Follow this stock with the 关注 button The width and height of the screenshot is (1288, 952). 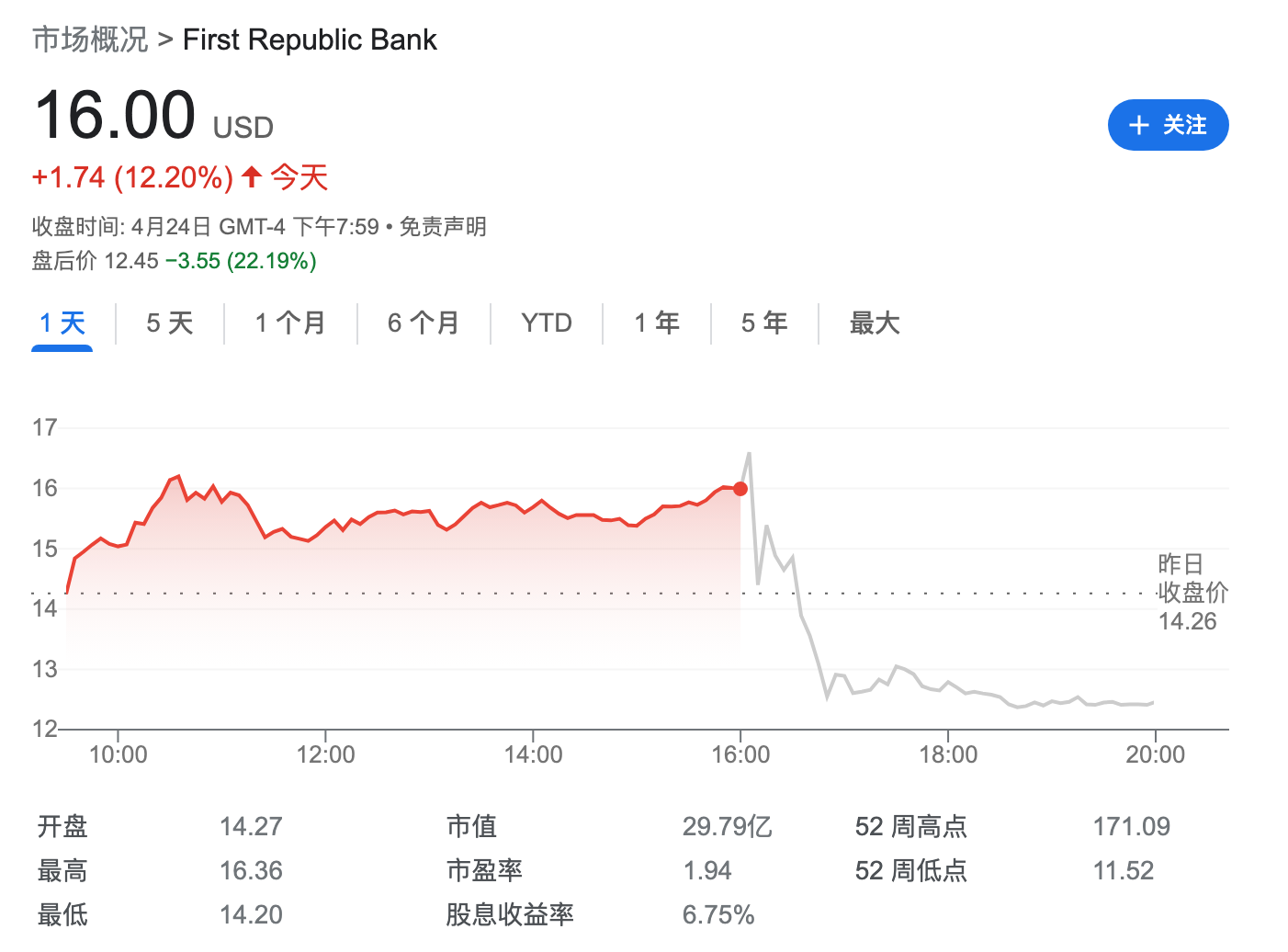(x=1168, y=125)
